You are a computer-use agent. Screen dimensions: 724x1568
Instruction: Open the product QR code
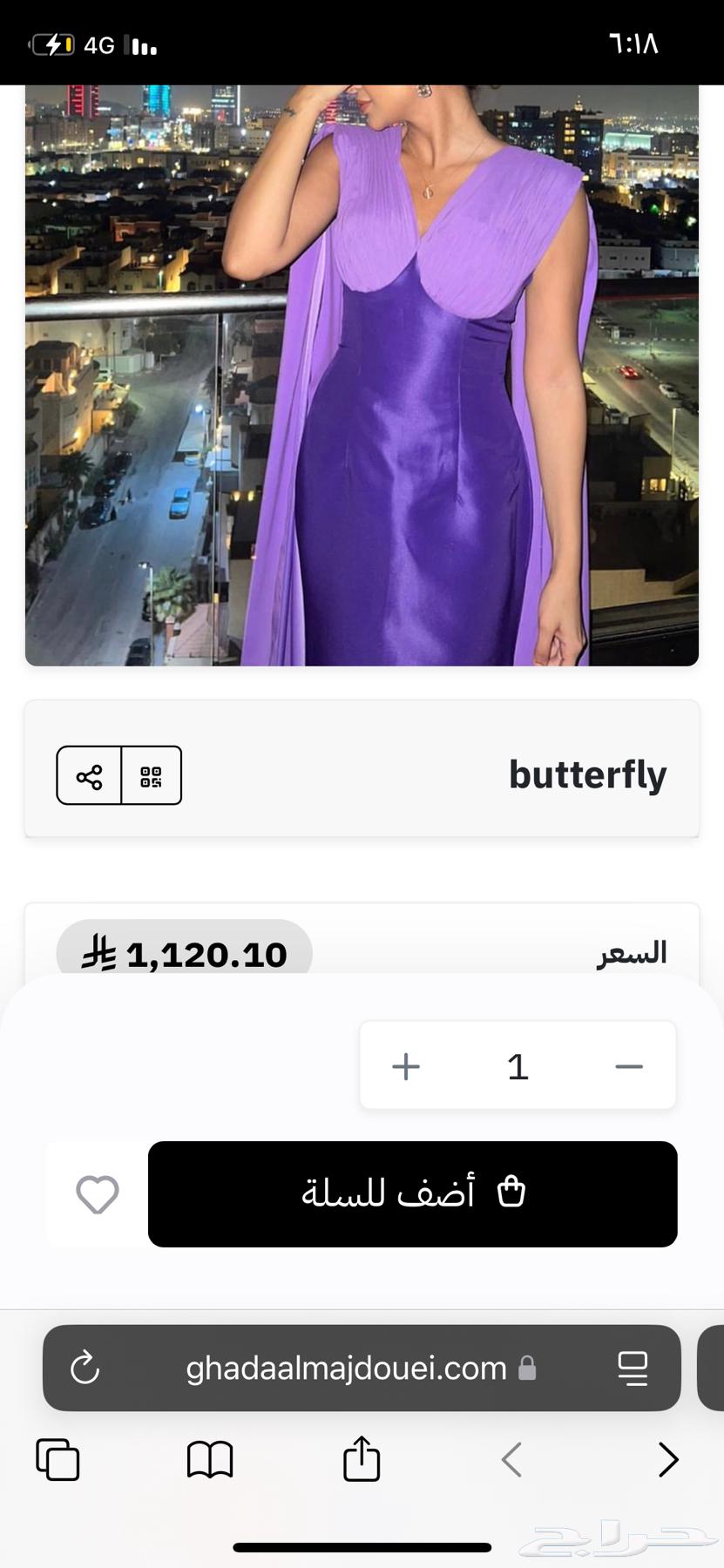(x=150, y=775)
